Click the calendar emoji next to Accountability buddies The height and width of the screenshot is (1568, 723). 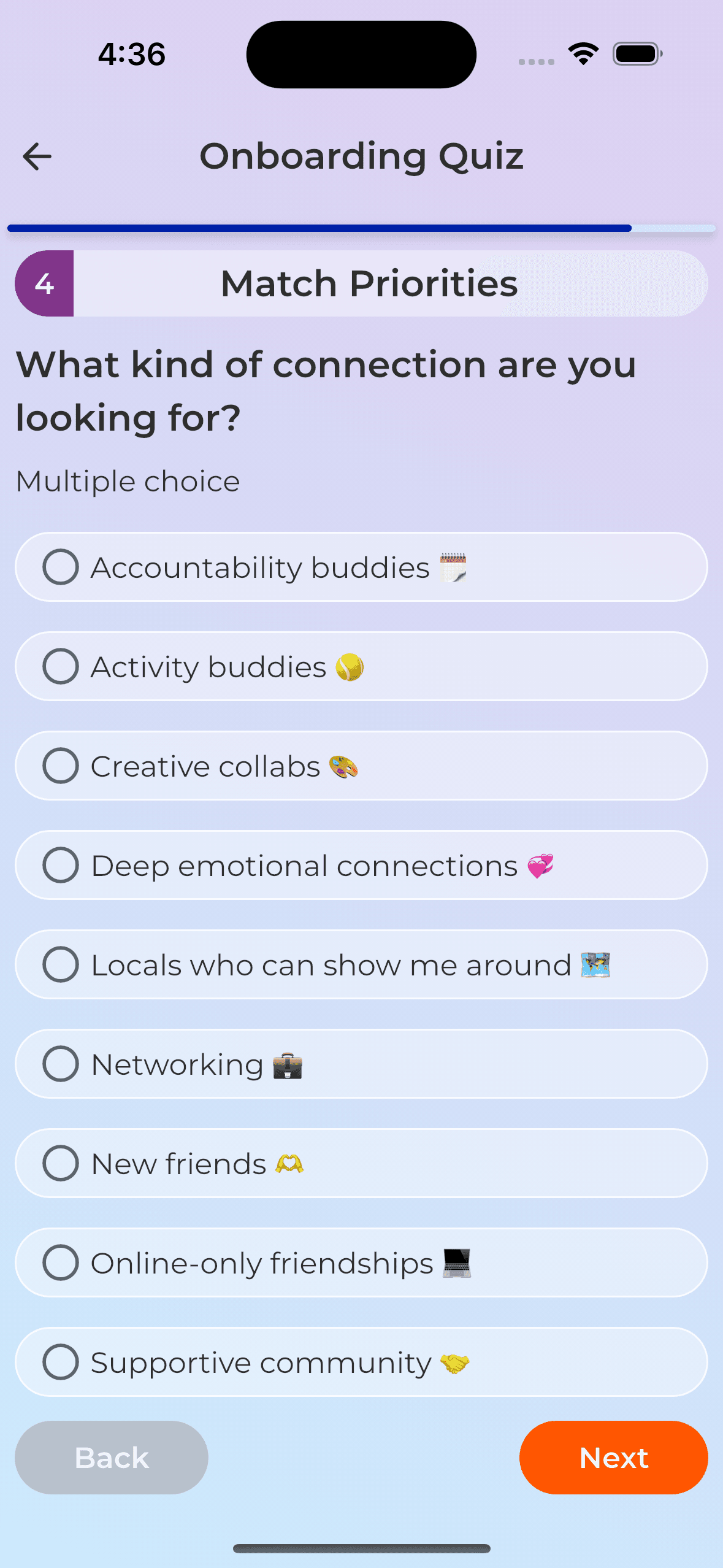(452, 567)
